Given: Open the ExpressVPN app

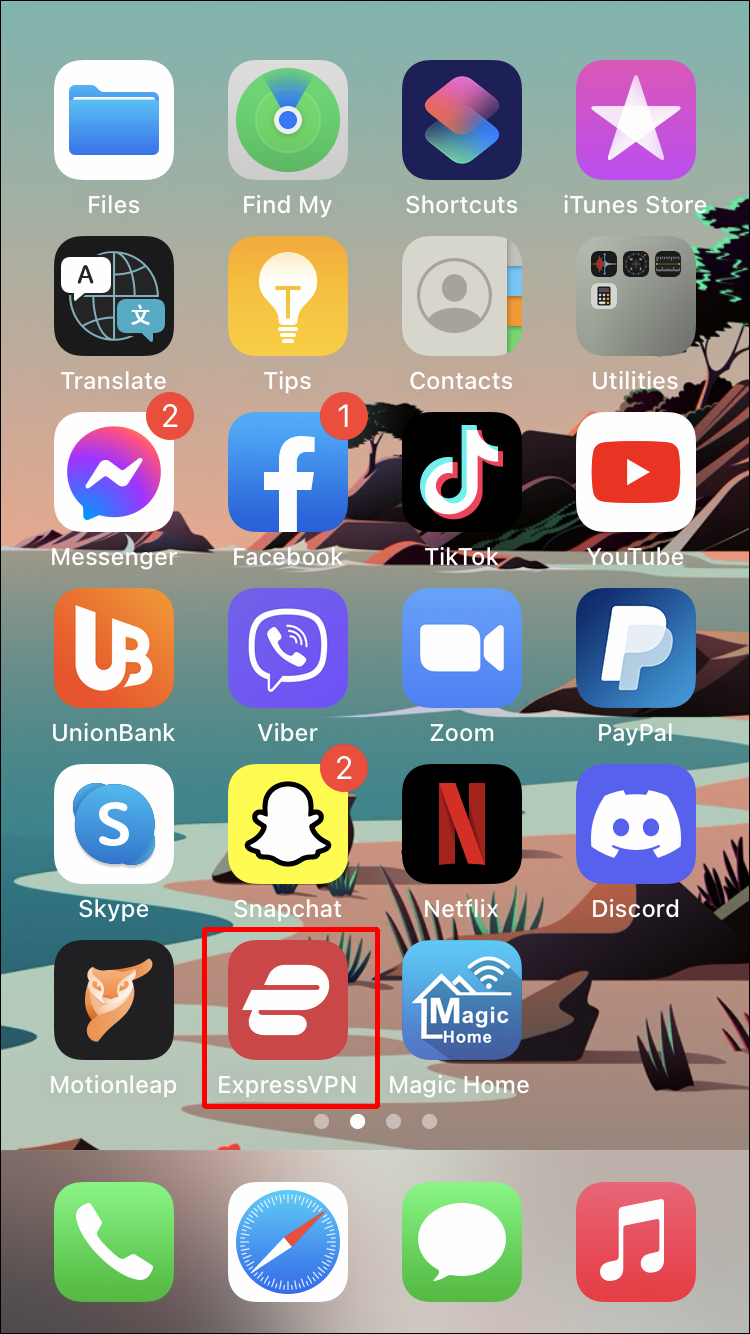Looking at the screenshot, I should [288, 1000].
